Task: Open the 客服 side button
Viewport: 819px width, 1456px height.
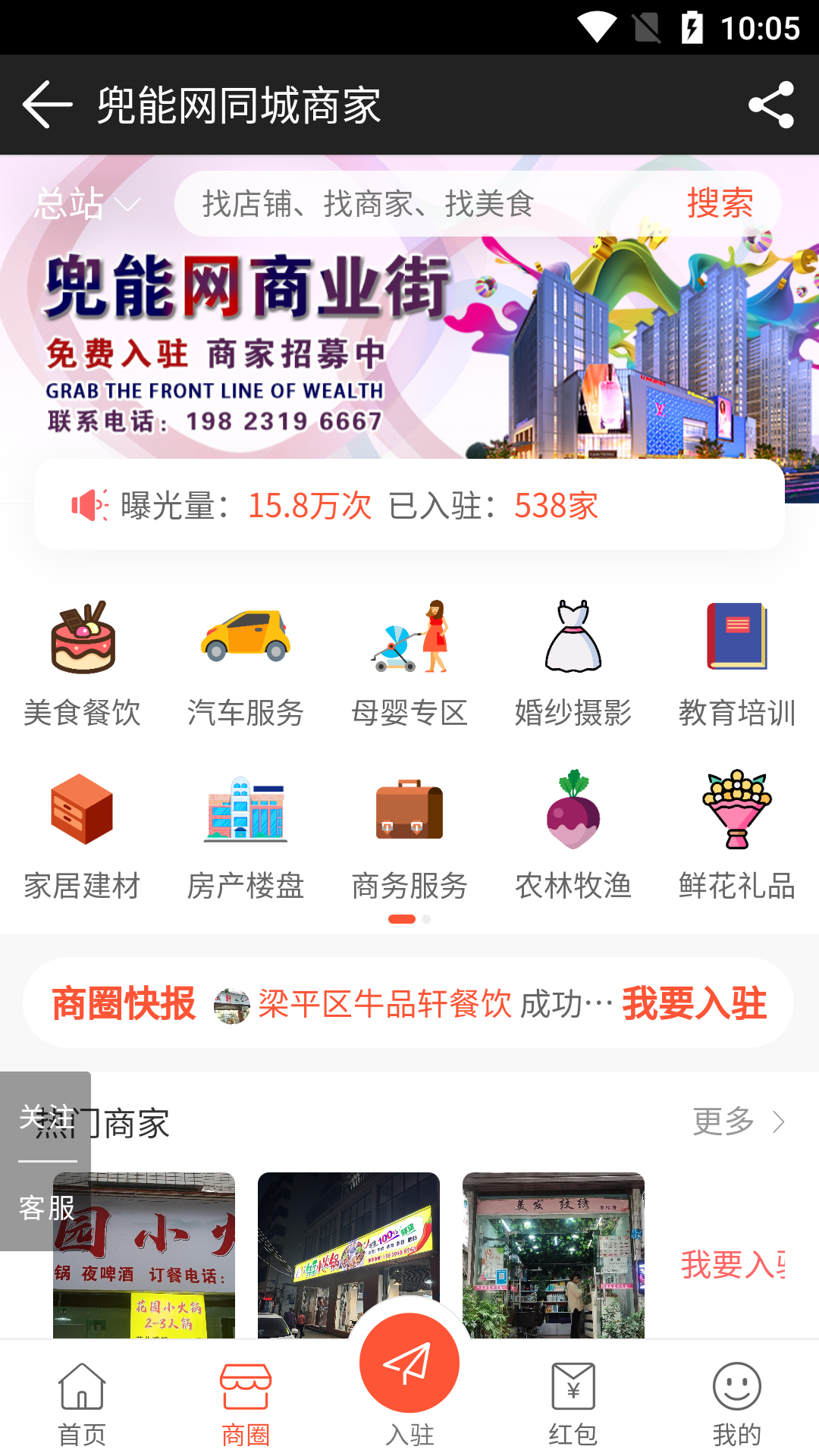Action: pos(46,1207)
